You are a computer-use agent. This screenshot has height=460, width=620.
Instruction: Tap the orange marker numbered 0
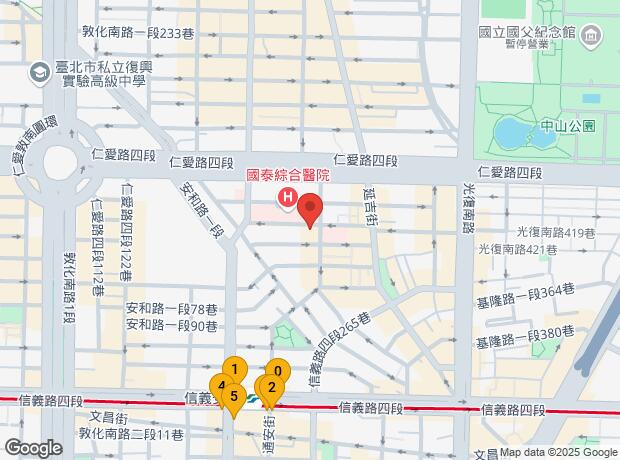pos(277,372)
